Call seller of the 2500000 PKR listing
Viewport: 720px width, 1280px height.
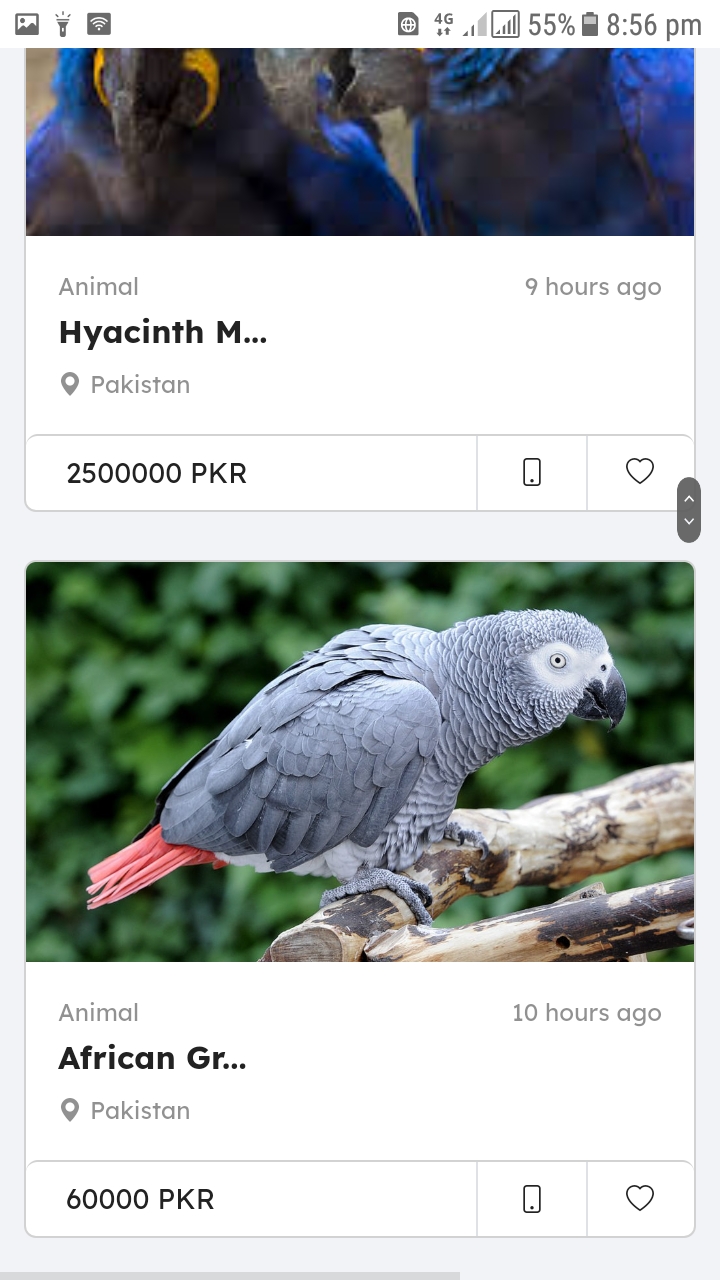532,472
